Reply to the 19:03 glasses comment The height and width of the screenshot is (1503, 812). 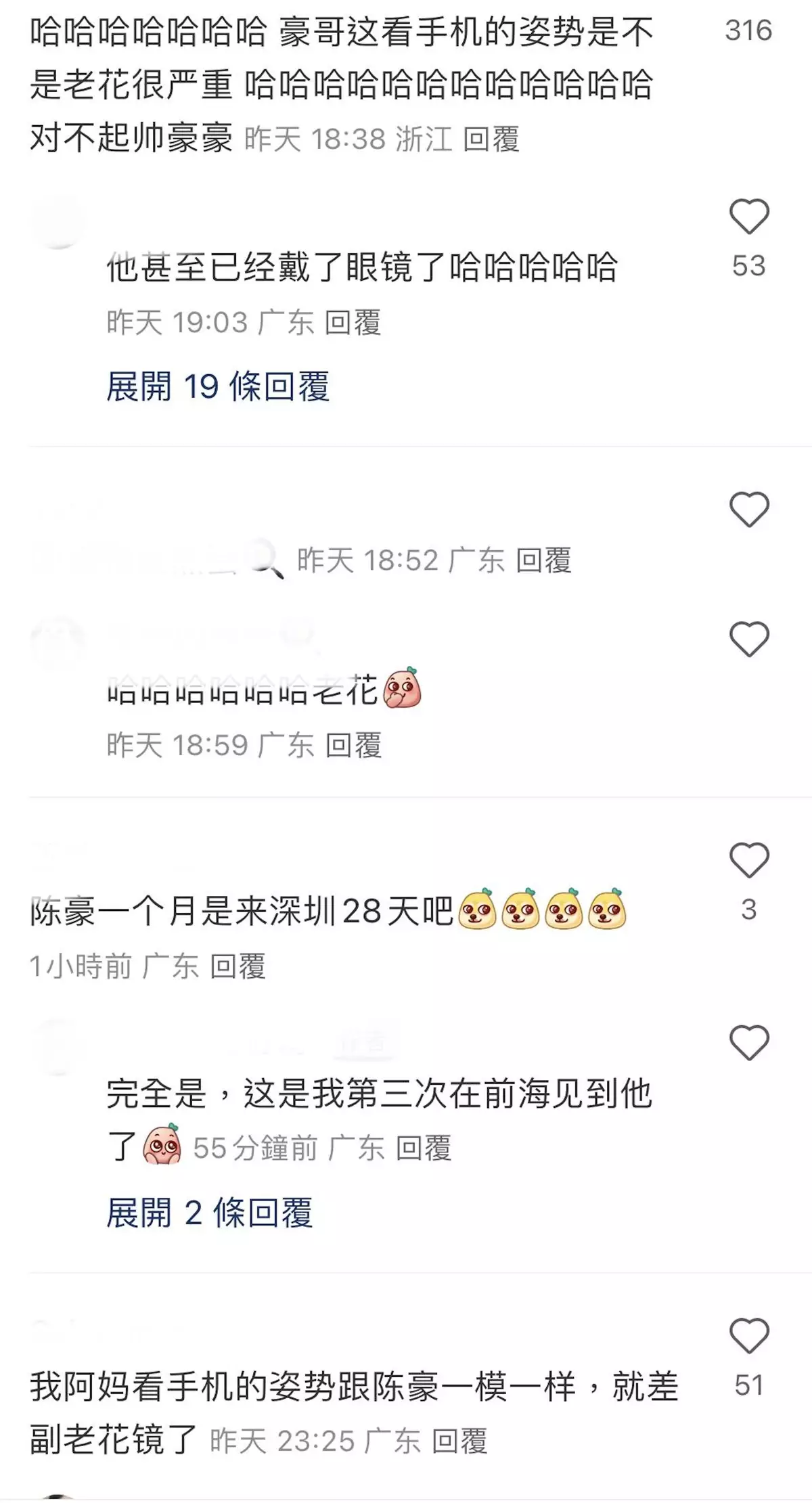tap(353, 323)
